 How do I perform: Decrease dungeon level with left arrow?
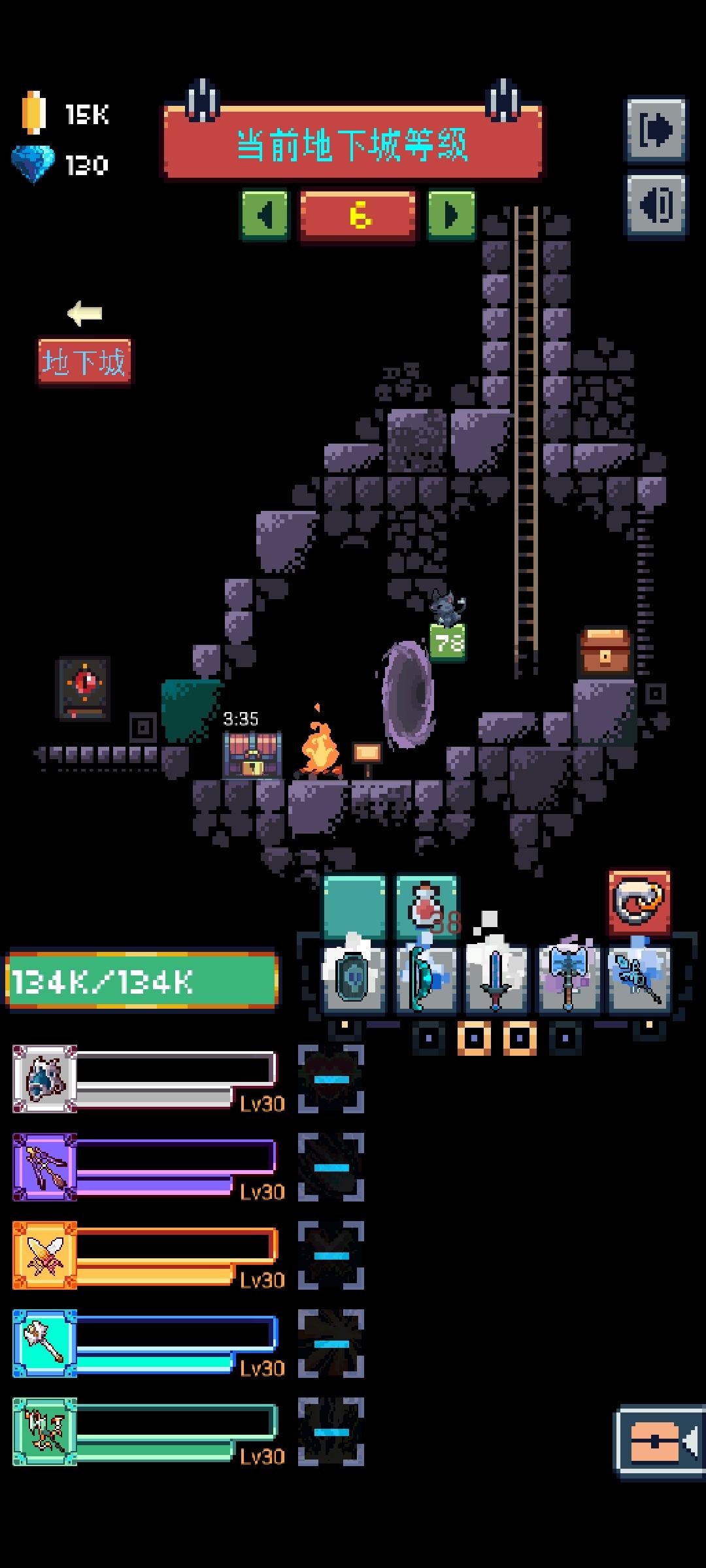point(264,216)
